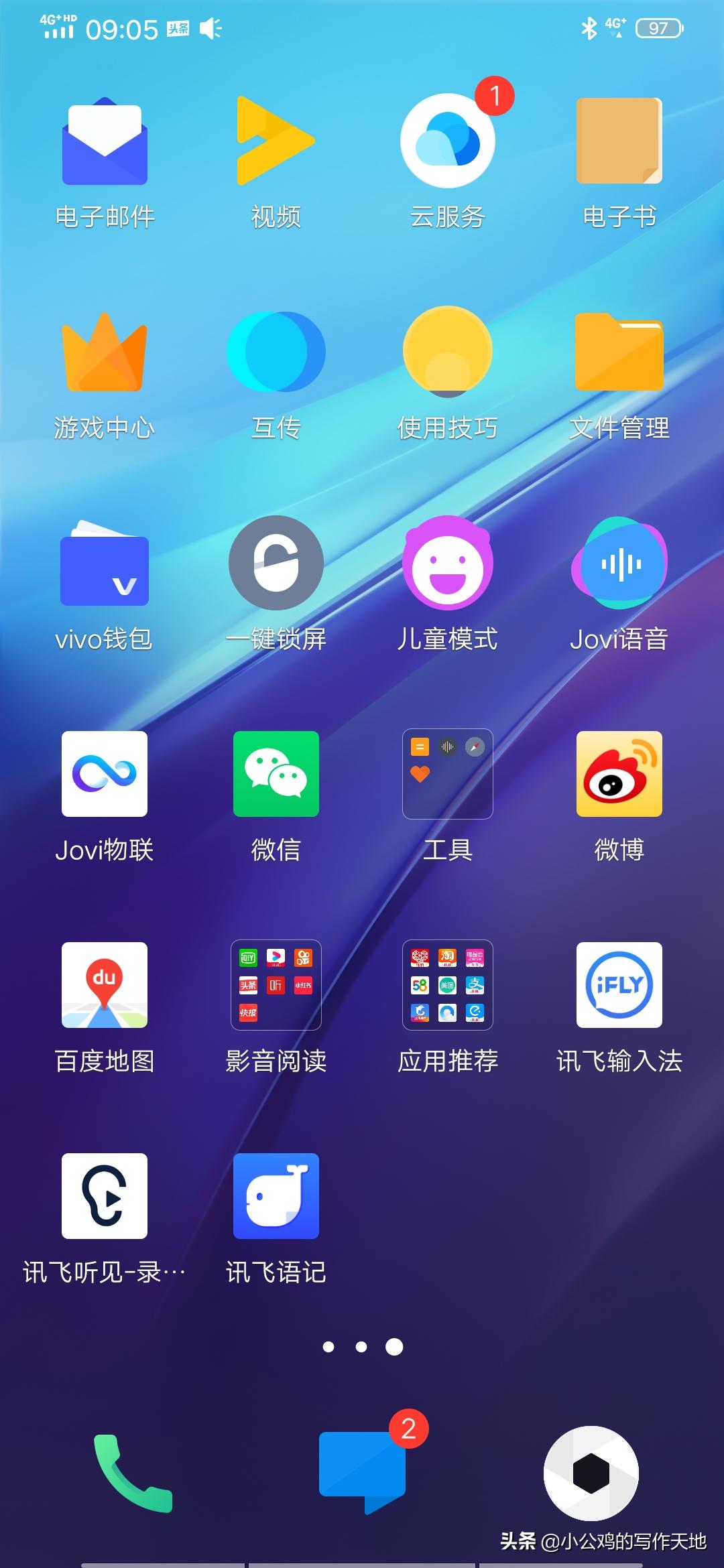Open the 微信 WeChat app

[276, 774]
